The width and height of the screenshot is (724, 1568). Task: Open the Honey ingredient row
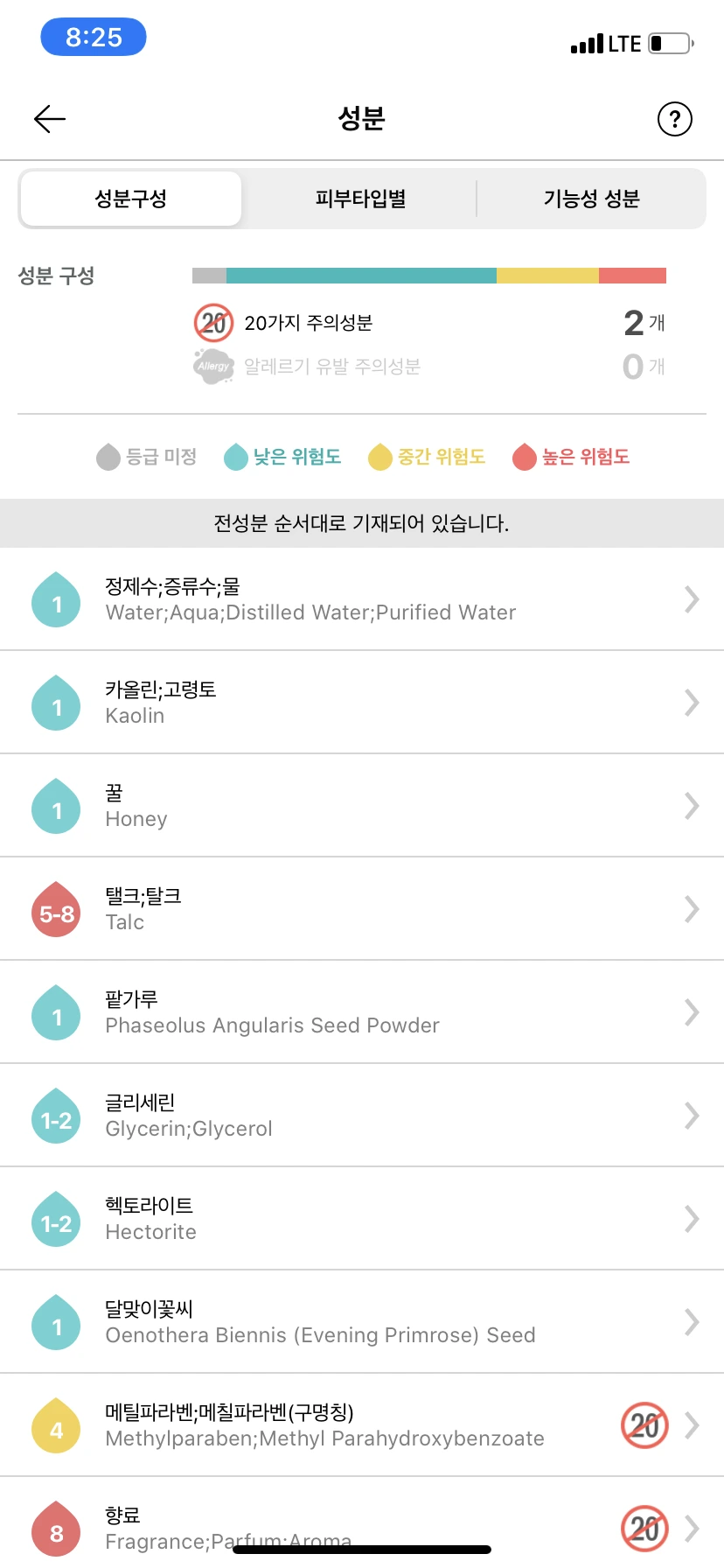click(362, 806)
